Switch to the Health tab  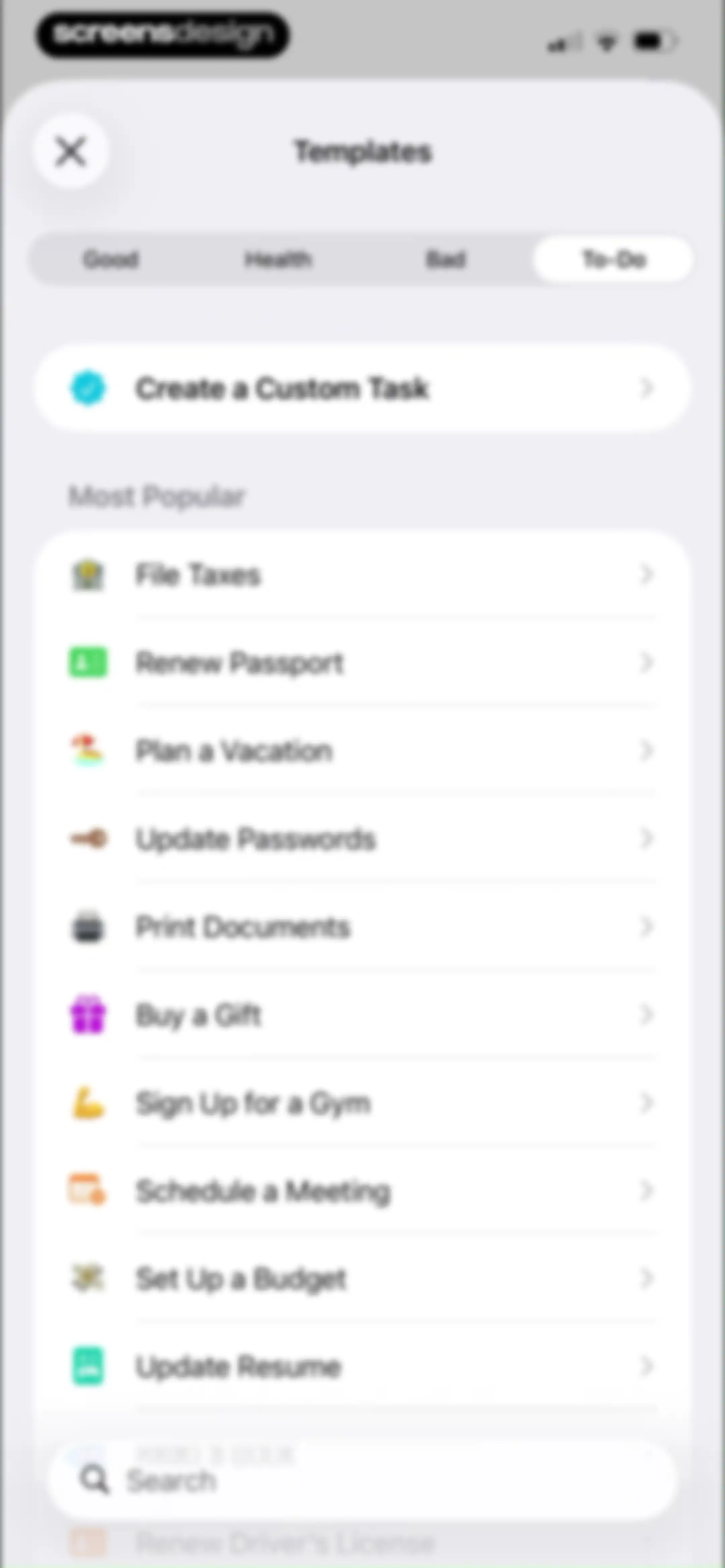coord(278,260)
